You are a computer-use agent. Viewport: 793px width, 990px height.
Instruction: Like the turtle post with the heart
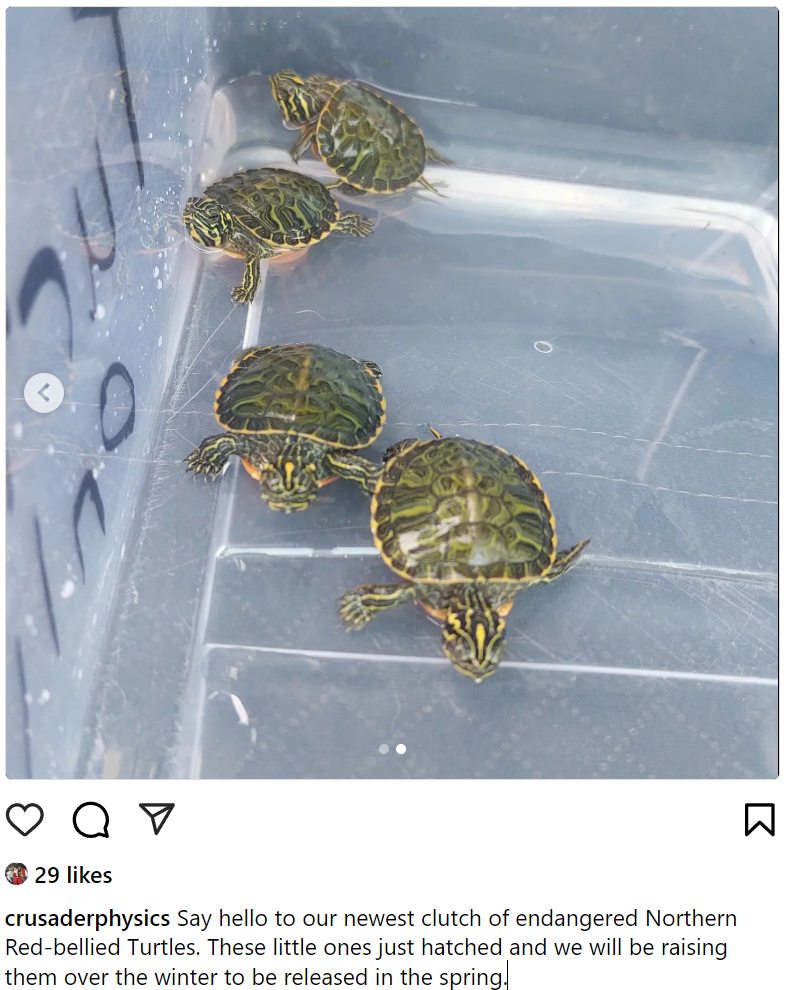25,819
